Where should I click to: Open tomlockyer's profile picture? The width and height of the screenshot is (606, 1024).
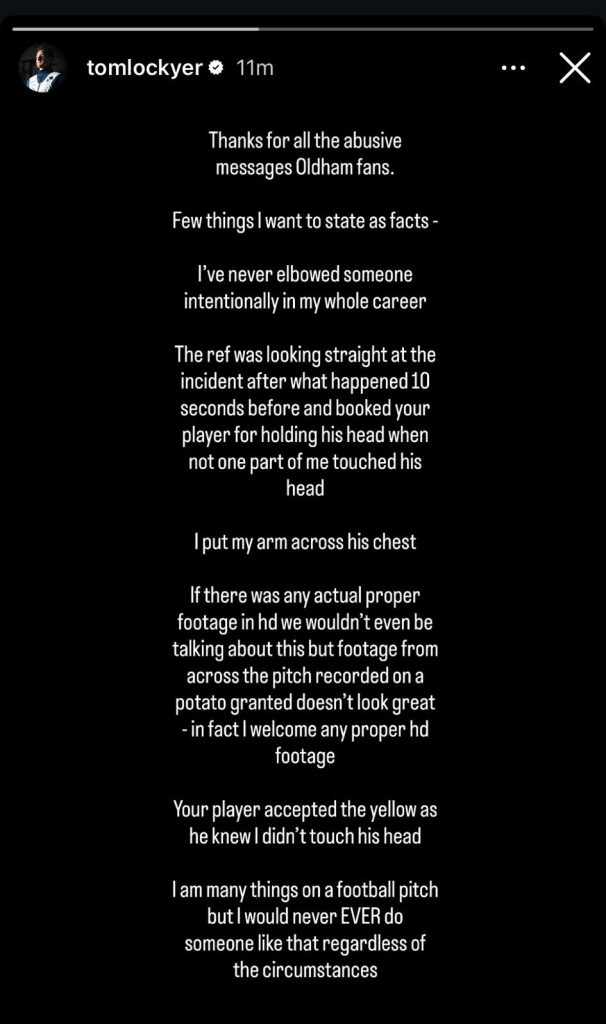[42, 68]
